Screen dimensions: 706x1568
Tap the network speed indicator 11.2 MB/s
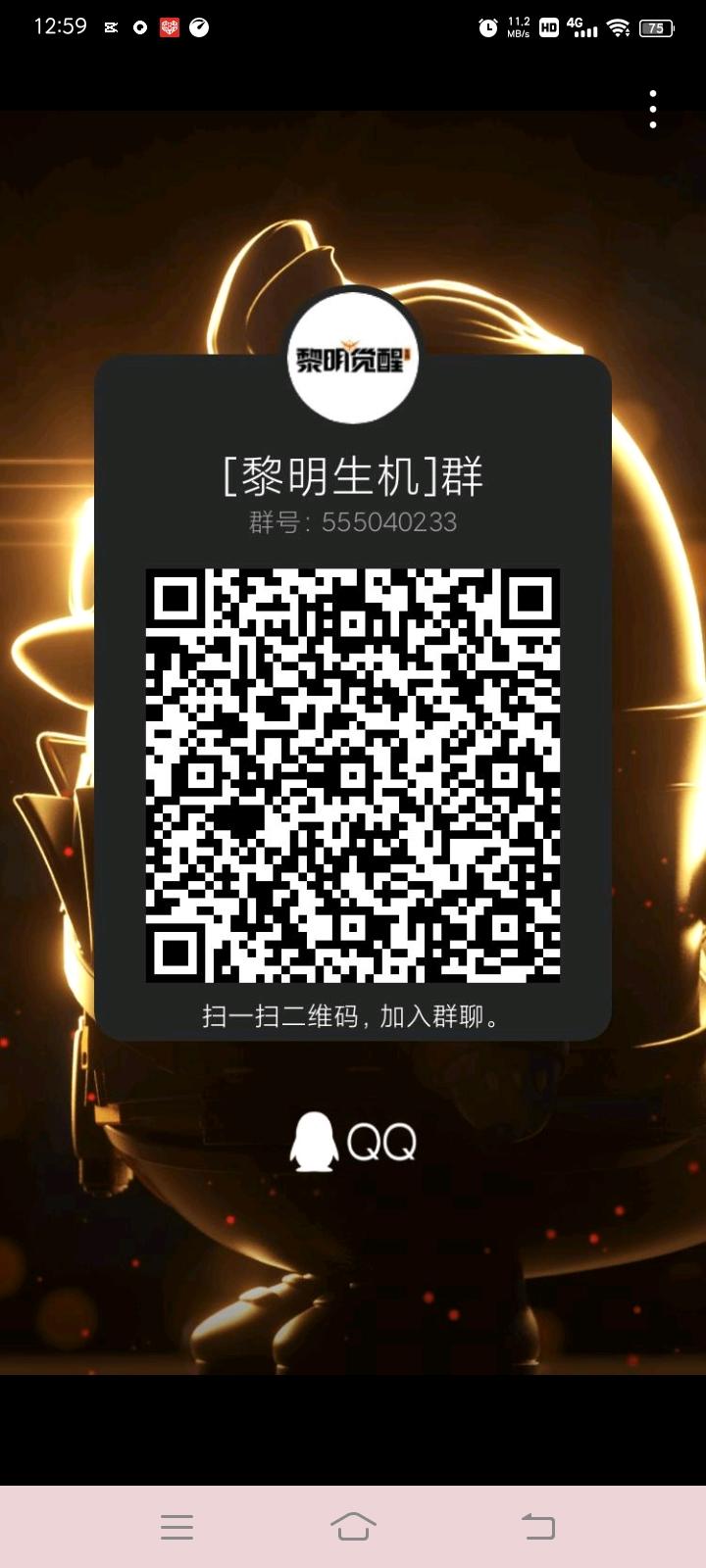pyautogui.click(x=517, y=27)
